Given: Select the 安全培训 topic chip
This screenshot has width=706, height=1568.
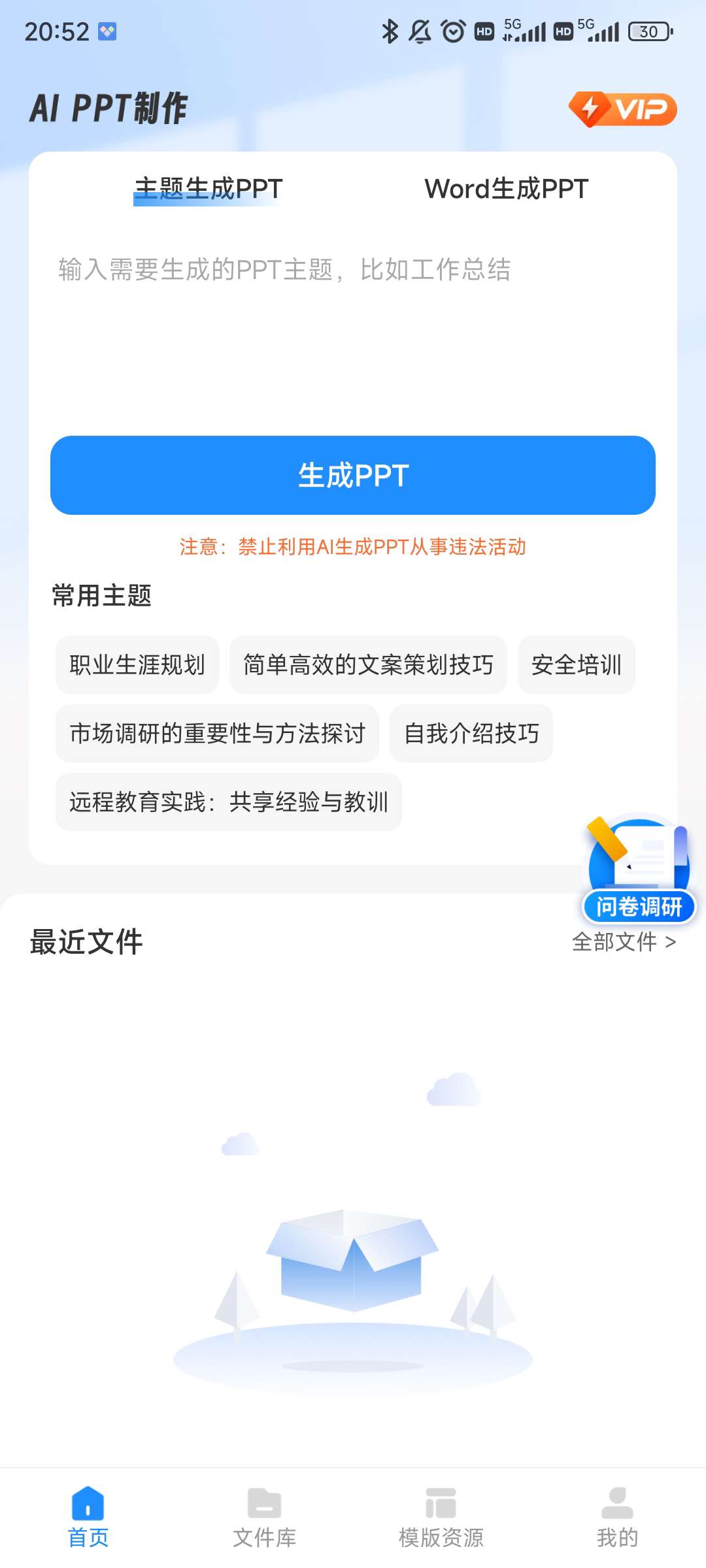Looking at the screenshot, I should (576, 664).
